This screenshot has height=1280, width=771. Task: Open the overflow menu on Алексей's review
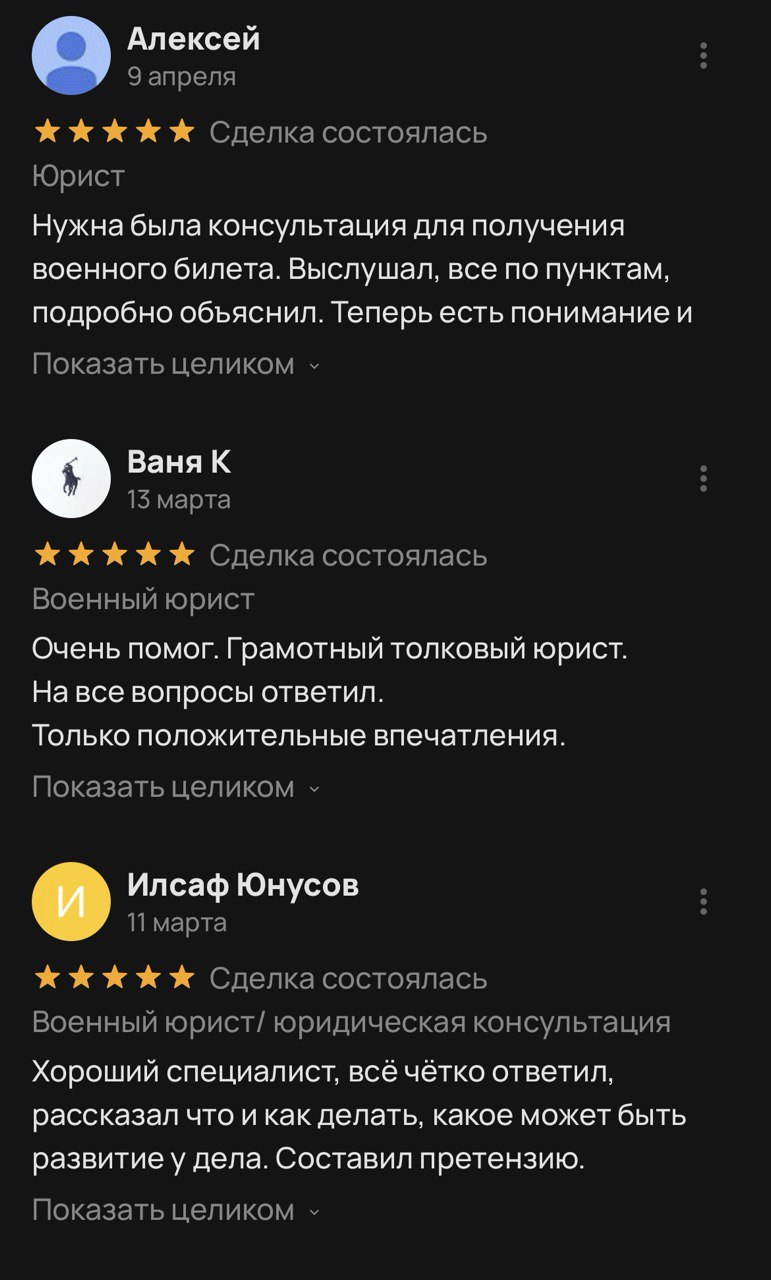pyautogui.click(x=704, y=56)
